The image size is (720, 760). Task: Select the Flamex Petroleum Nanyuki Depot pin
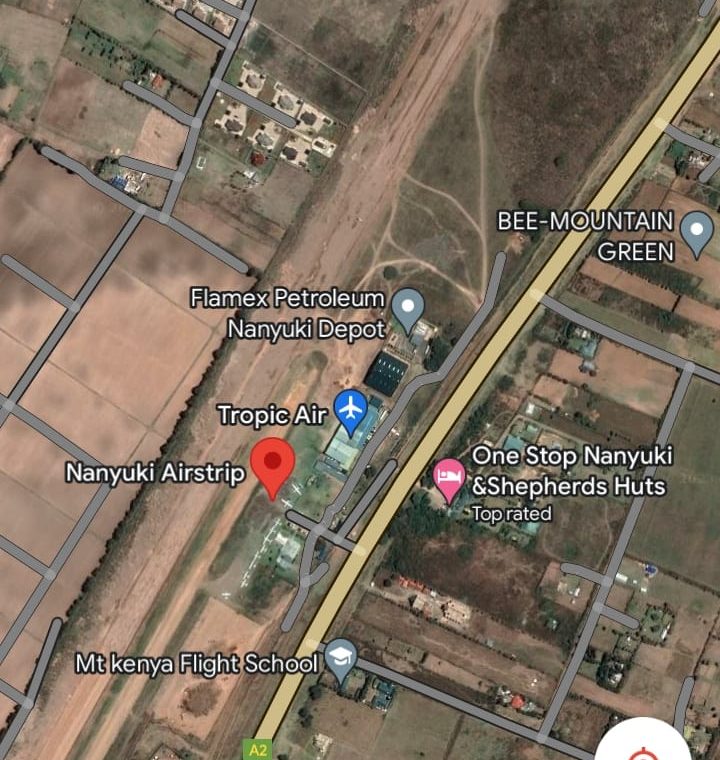(406, 307)
